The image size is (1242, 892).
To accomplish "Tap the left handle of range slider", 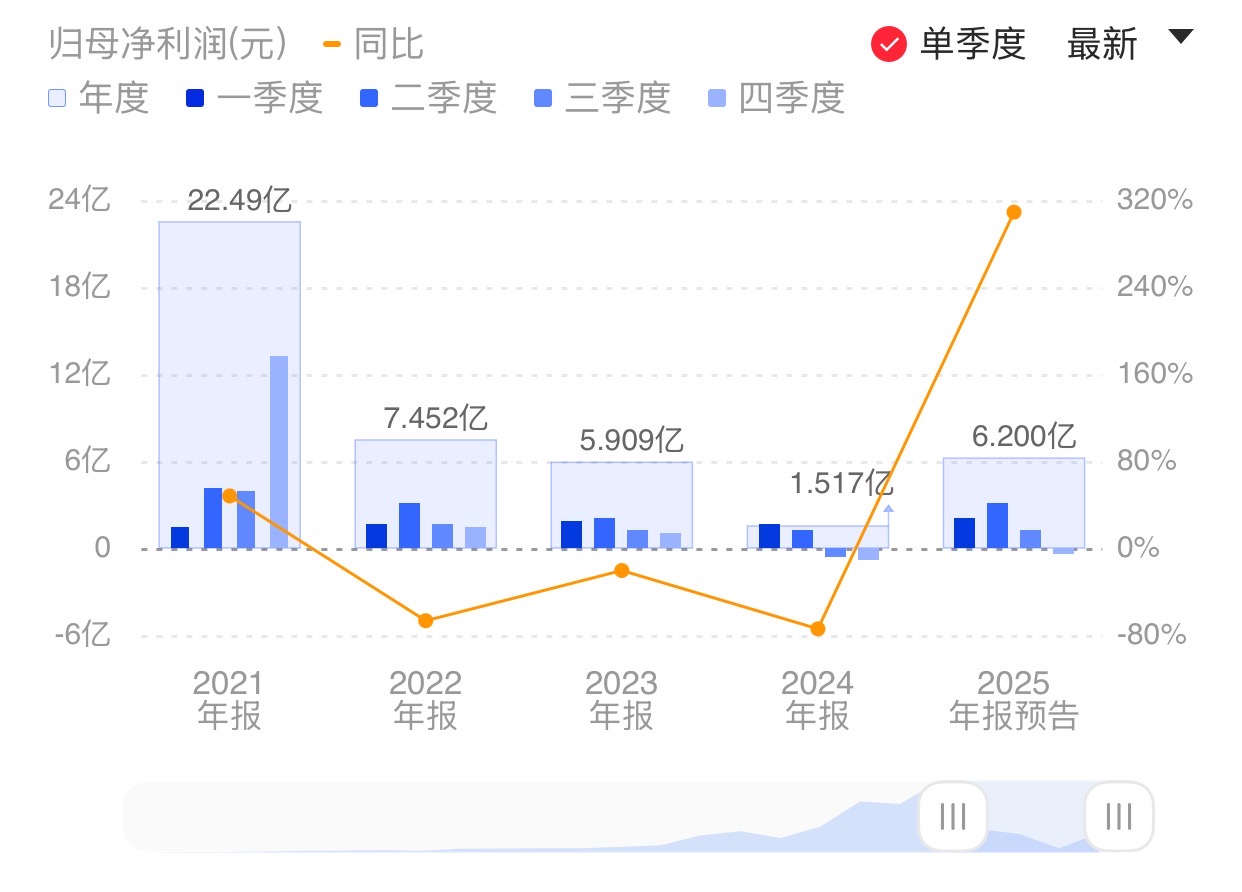I will 953,817.
